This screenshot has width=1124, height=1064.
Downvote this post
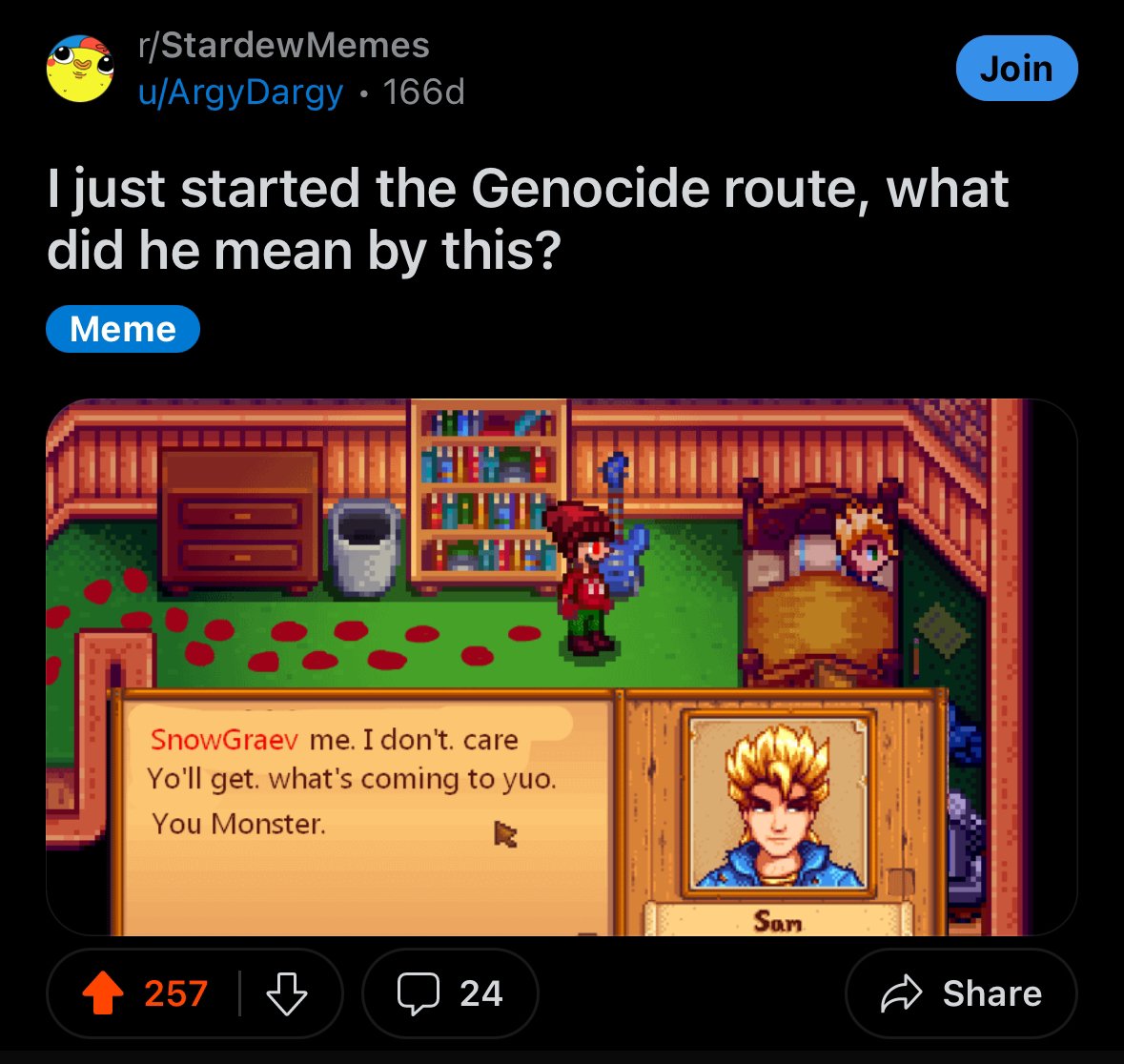[x=286, y=994]
